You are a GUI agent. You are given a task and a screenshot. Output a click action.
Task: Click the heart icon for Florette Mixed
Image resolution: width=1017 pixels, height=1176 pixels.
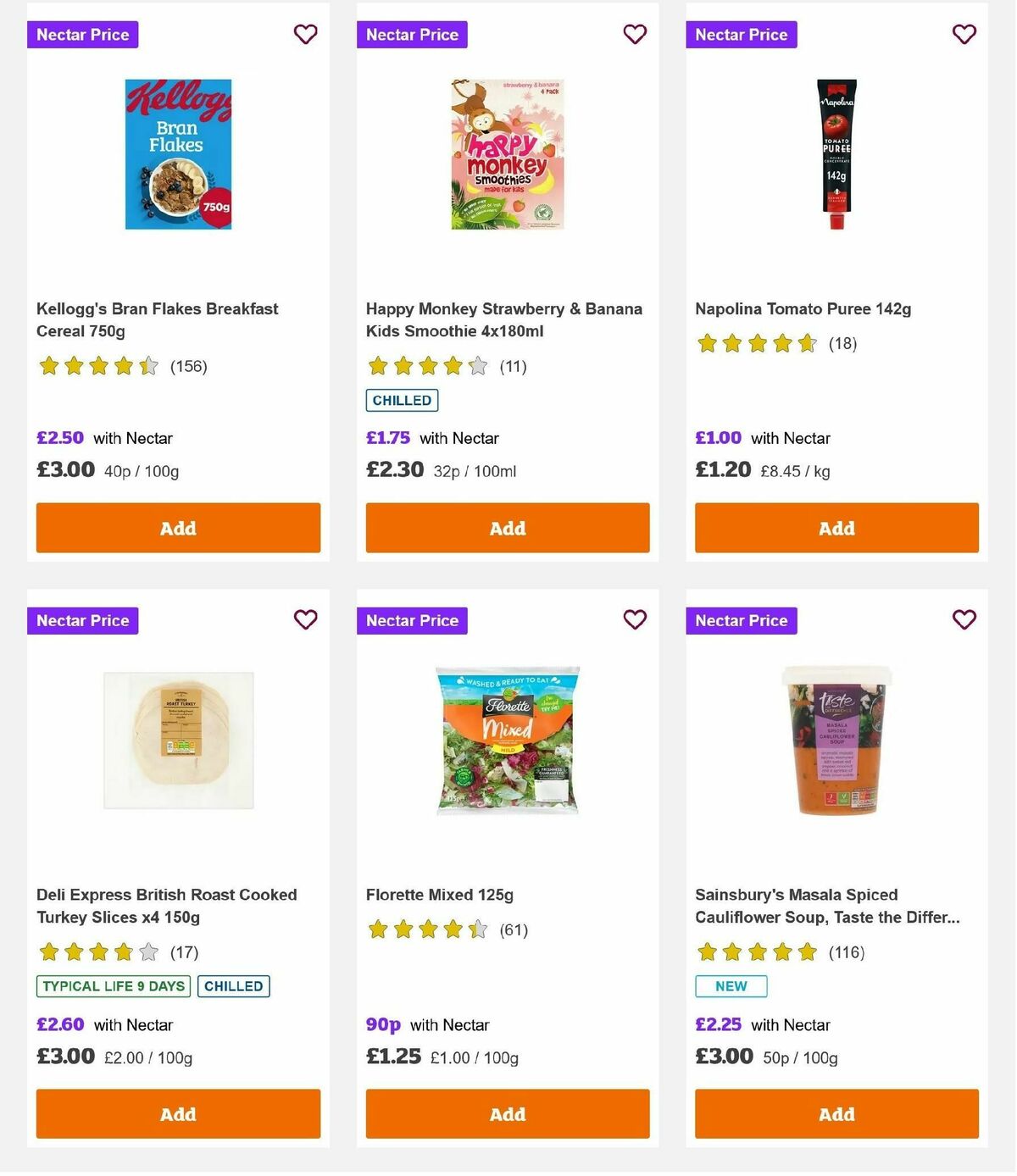tap(634, 619)
